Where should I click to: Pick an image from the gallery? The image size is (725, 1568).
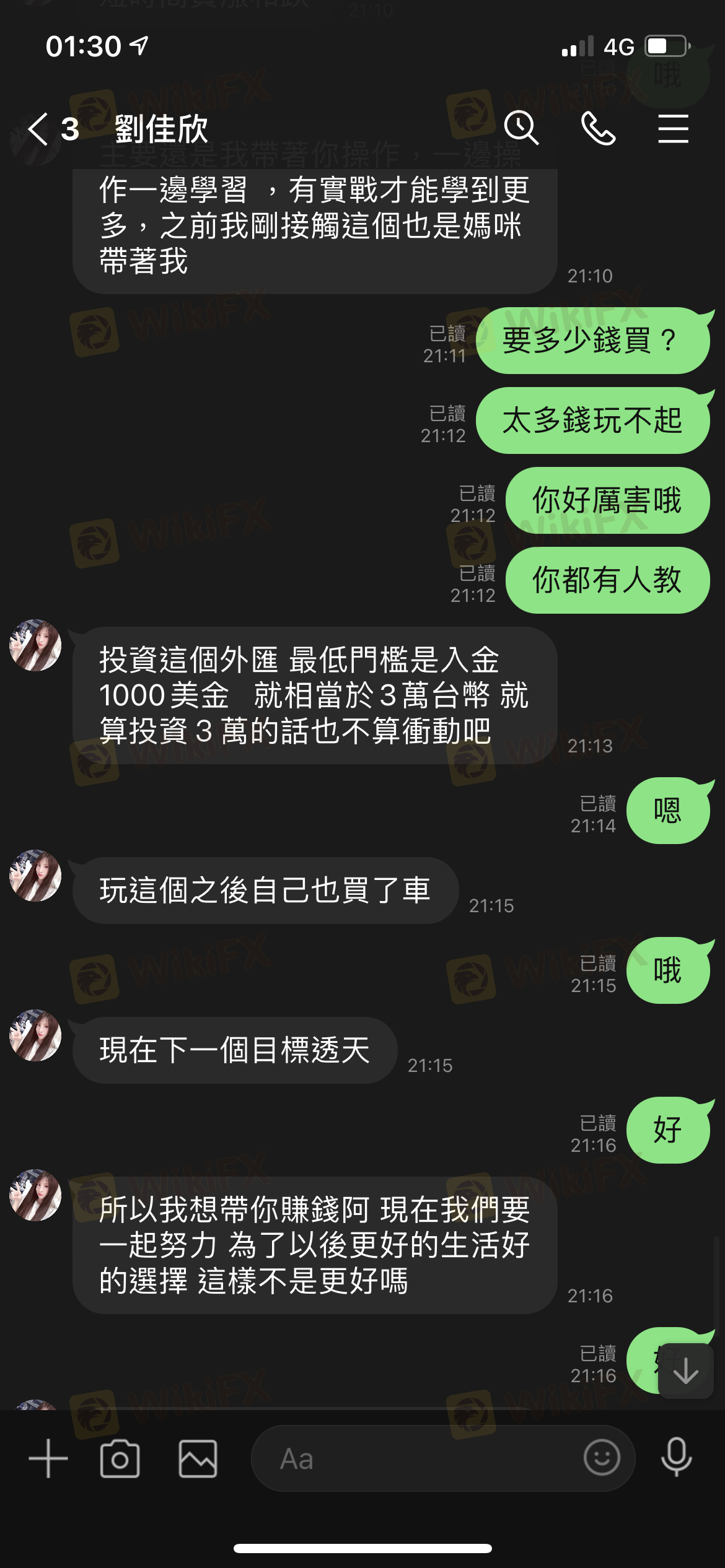pyautogui.click(x=198, y=1458)
